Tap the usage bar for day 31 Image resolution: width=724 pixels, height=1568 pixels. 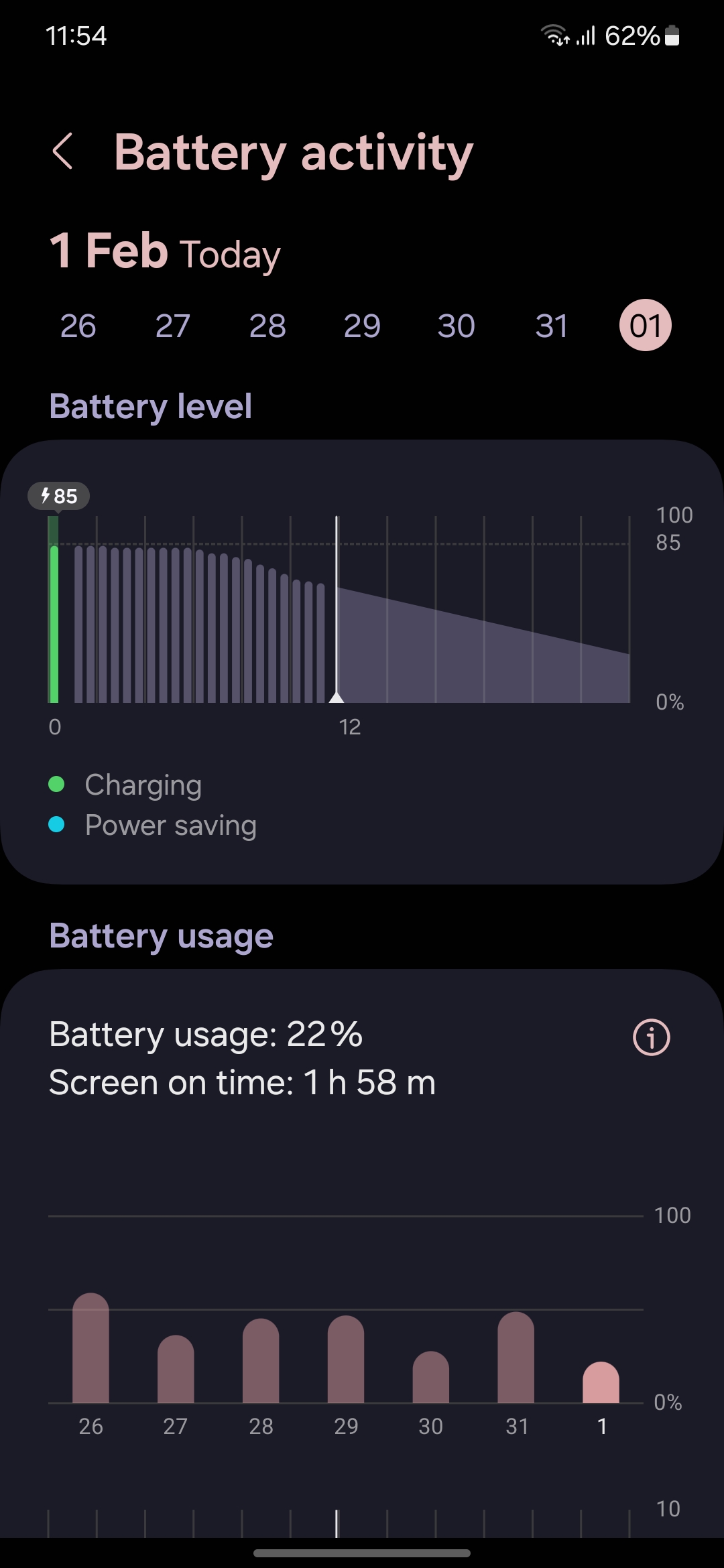[x=516, y=1359]
